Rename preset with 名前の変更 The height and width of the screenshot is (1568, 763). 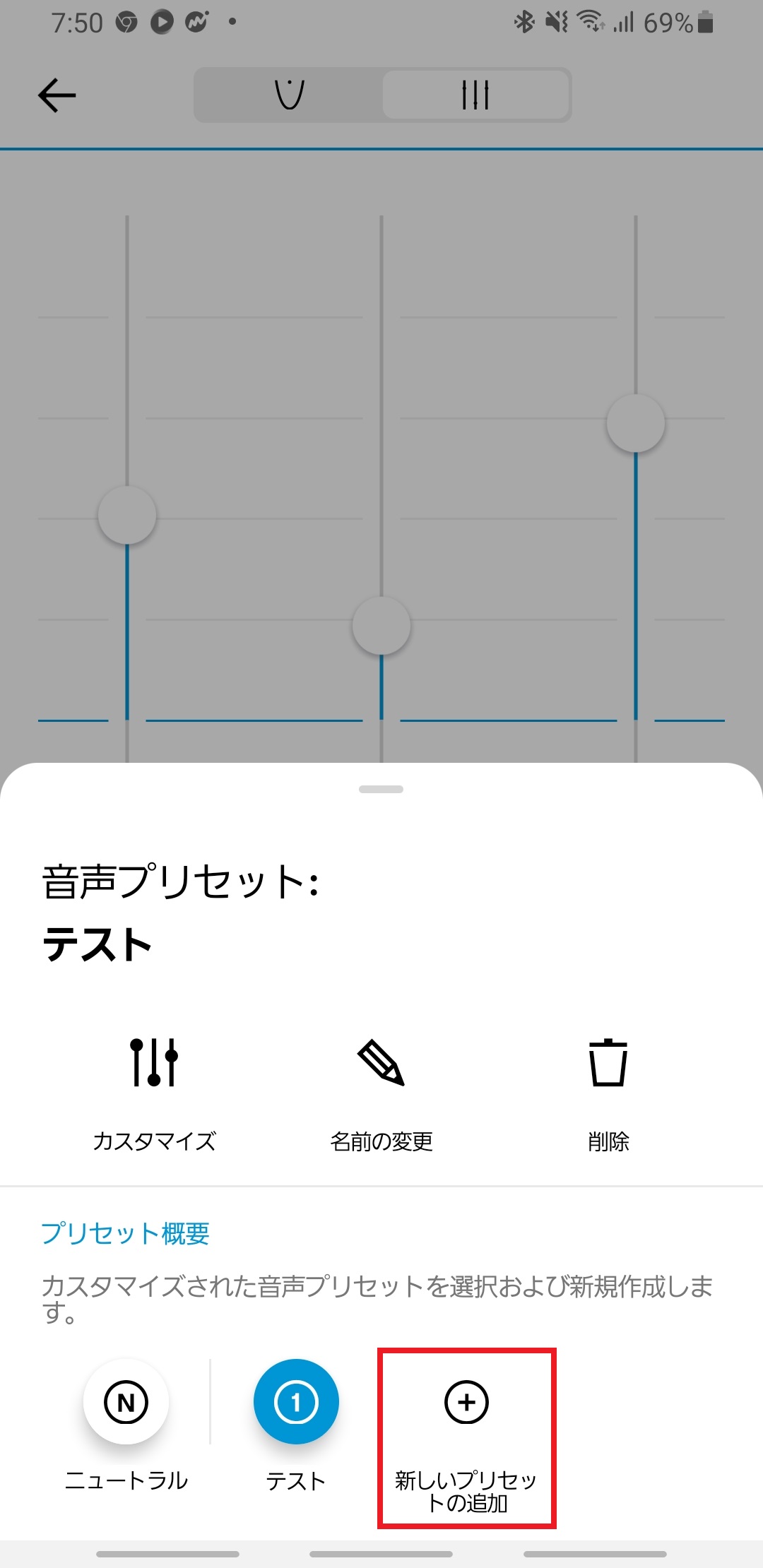click(x=381, y=1091)
